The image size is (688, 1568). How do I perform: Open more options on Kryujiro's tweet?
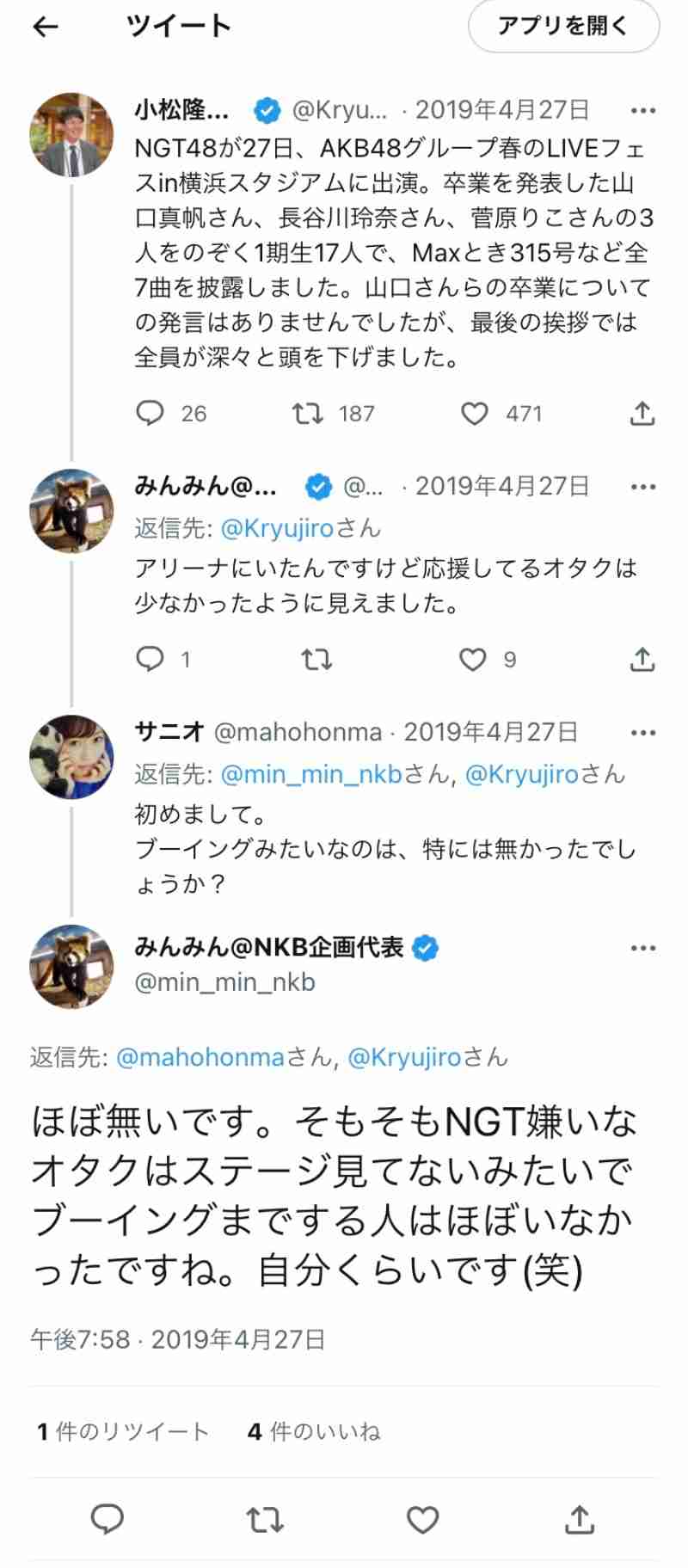pos(642,109)
